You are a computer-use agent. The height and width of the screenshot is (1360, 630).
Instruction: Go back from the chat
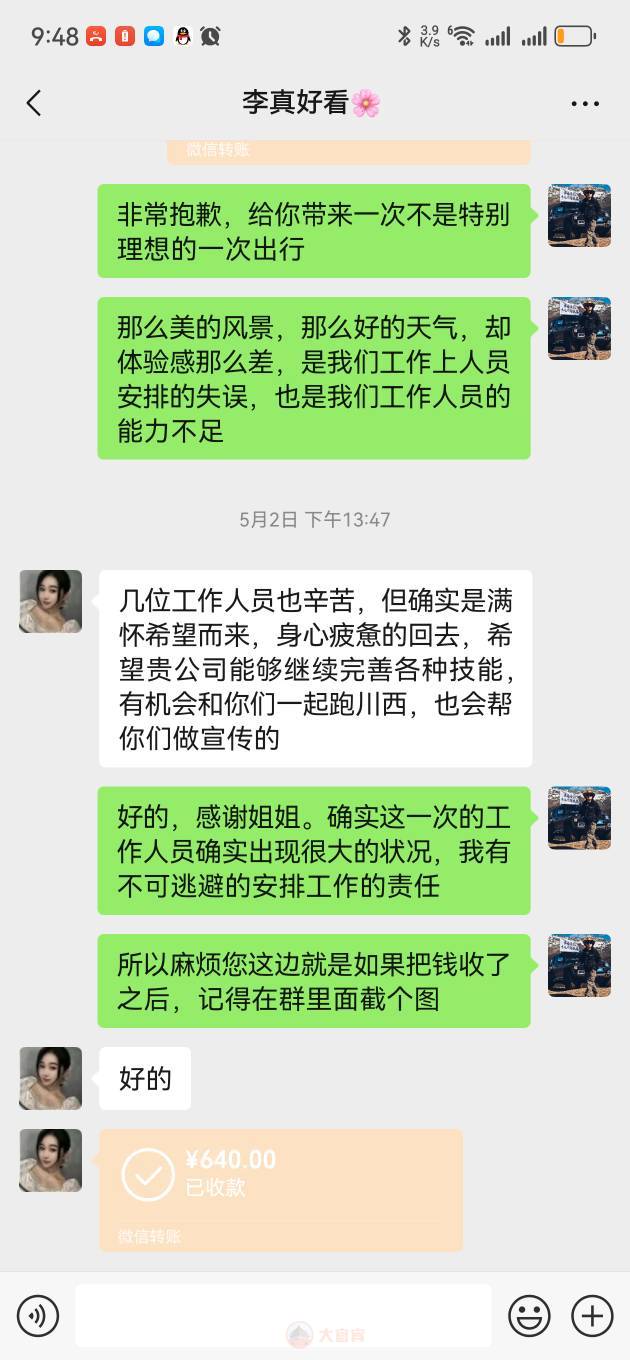pyautogui.click(x=34, y=103)
